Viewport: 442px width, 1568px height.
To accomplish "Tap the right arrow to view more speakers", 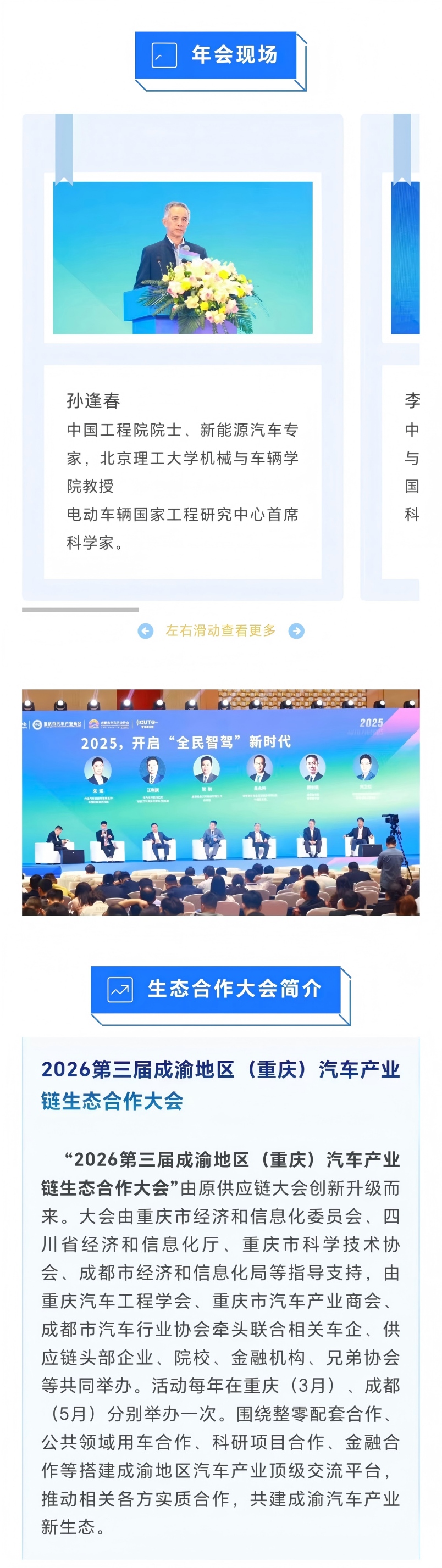I will 296,630.
